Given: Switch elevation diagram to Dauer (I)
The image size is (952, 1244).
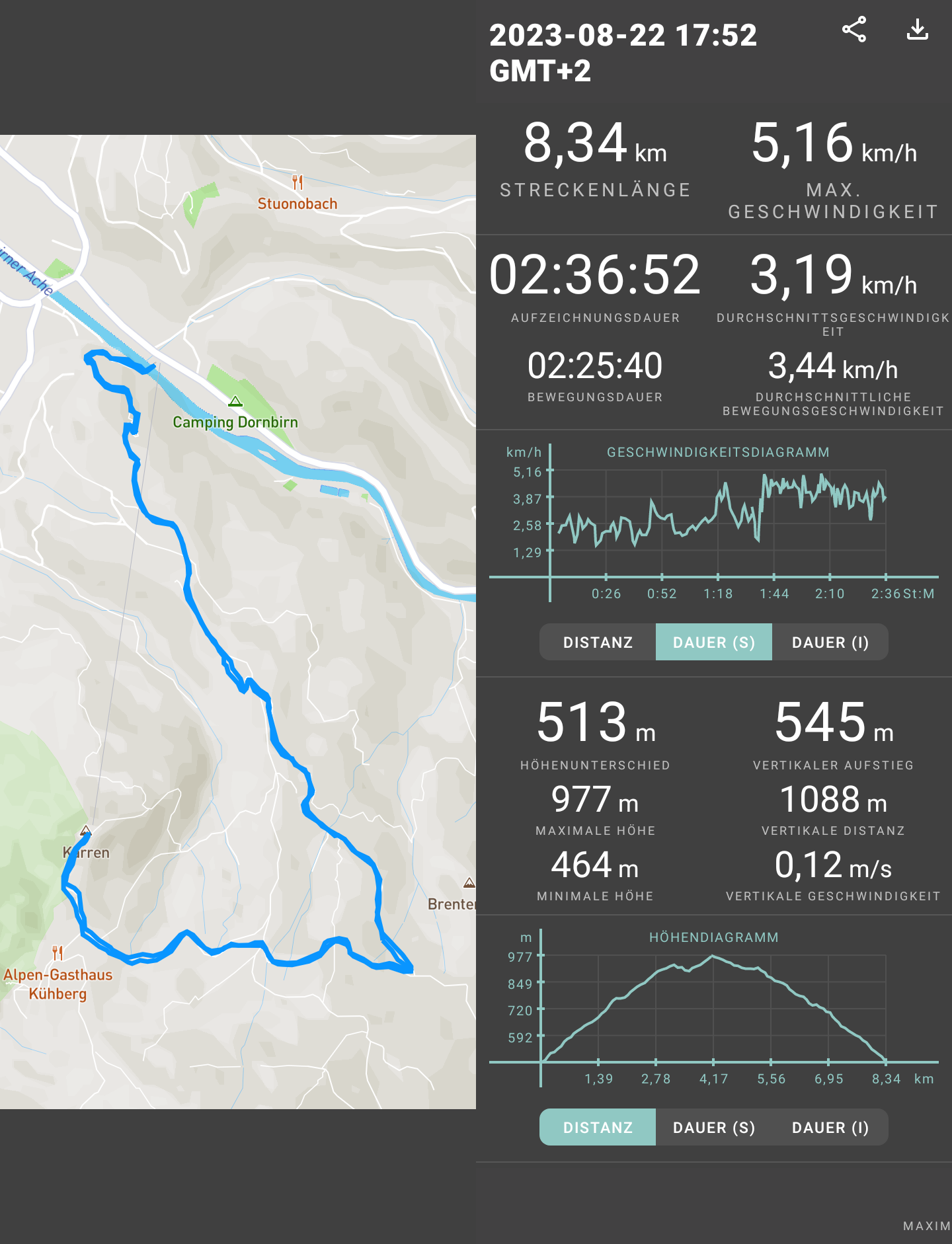Looking at the screenshot, I should [x=830, y=1128].
